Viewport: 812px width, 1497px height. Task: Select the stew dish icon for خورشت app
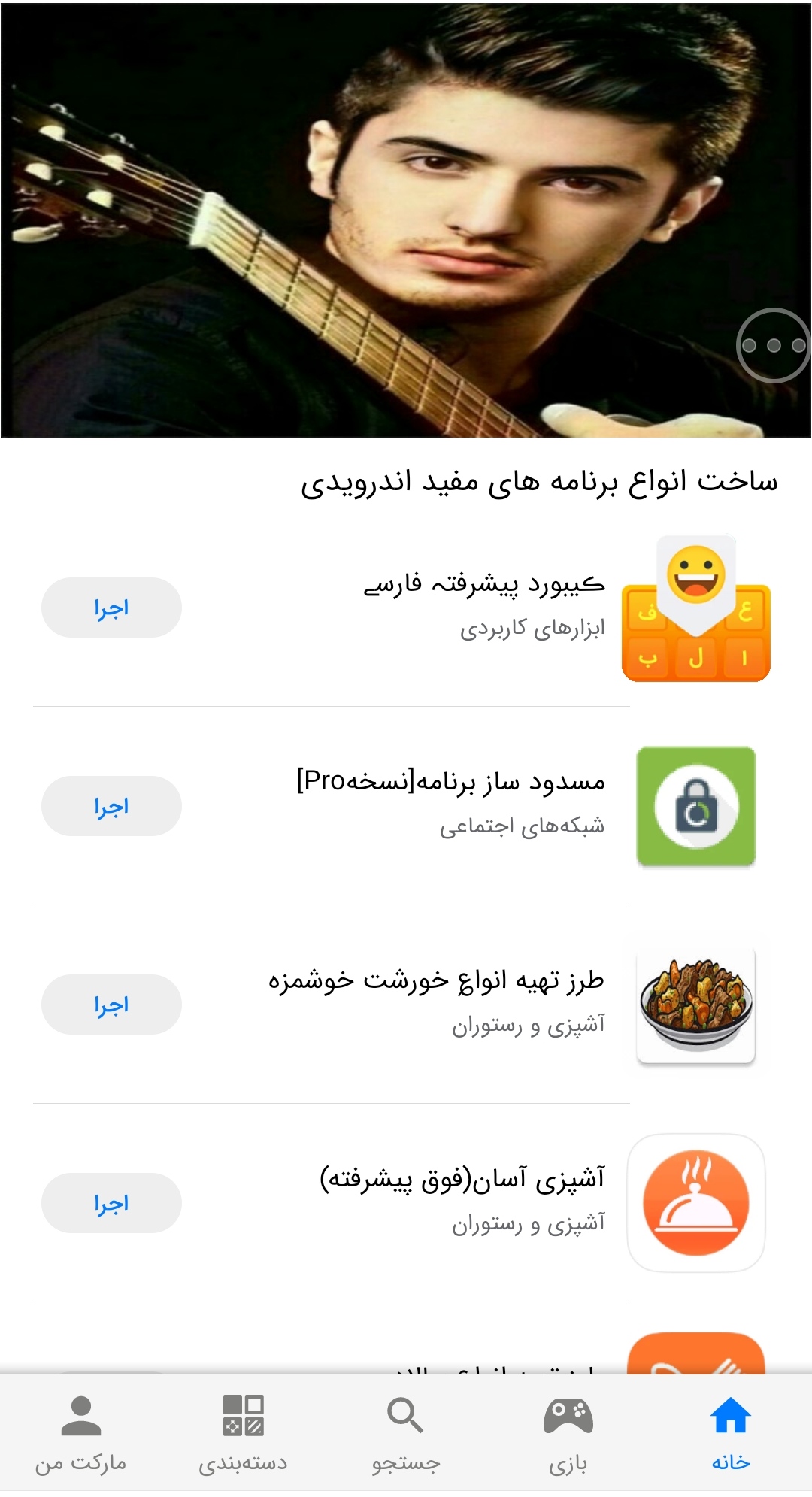(695, 1004)
